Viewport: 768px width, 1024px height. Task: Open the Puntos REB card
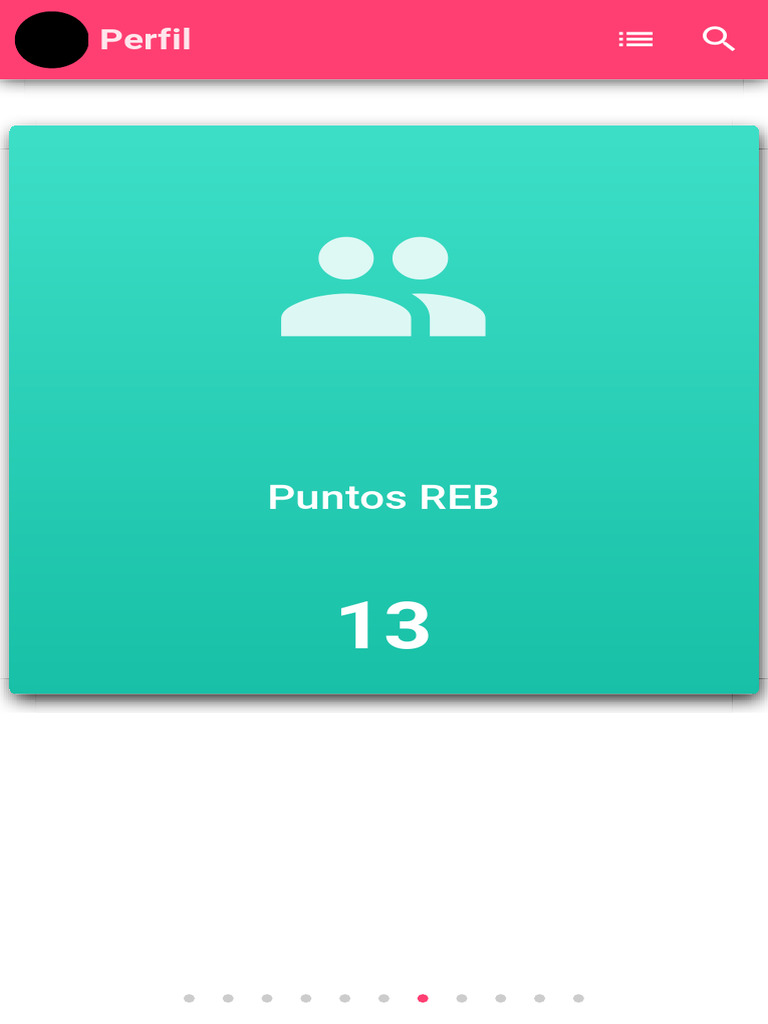point(384,409)
